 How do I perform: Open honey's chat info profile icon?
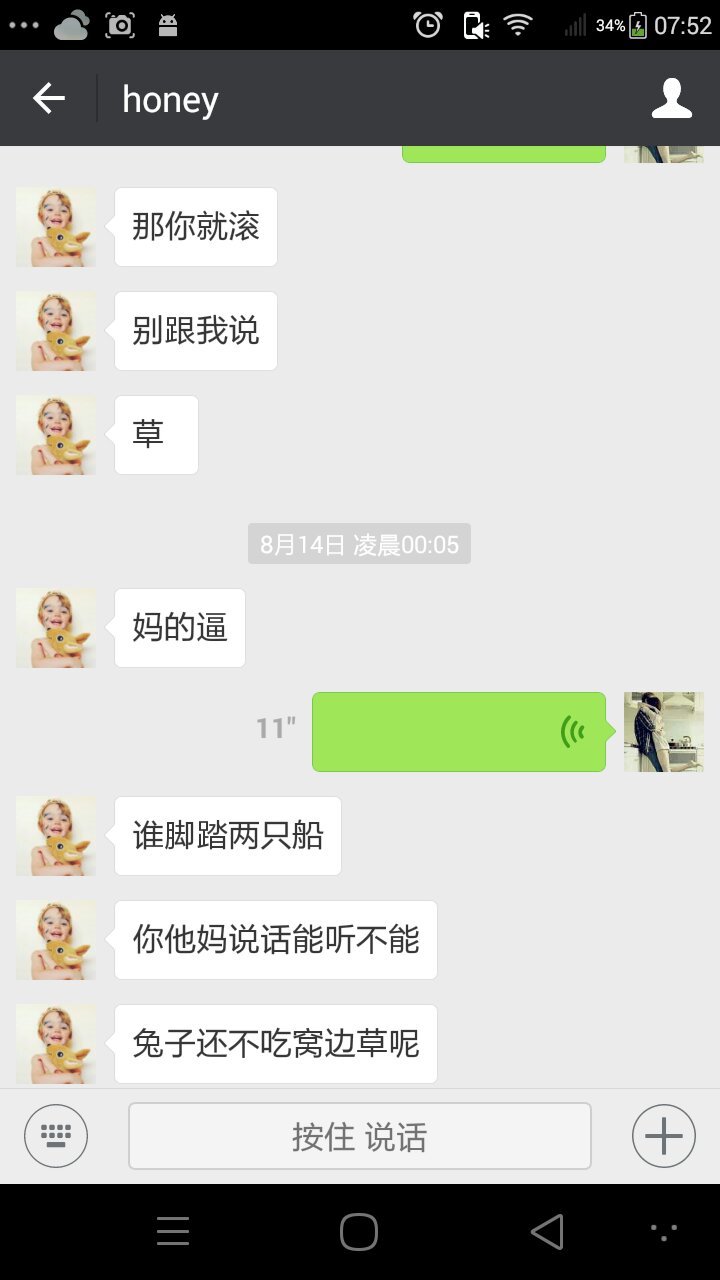coord(671,98)
